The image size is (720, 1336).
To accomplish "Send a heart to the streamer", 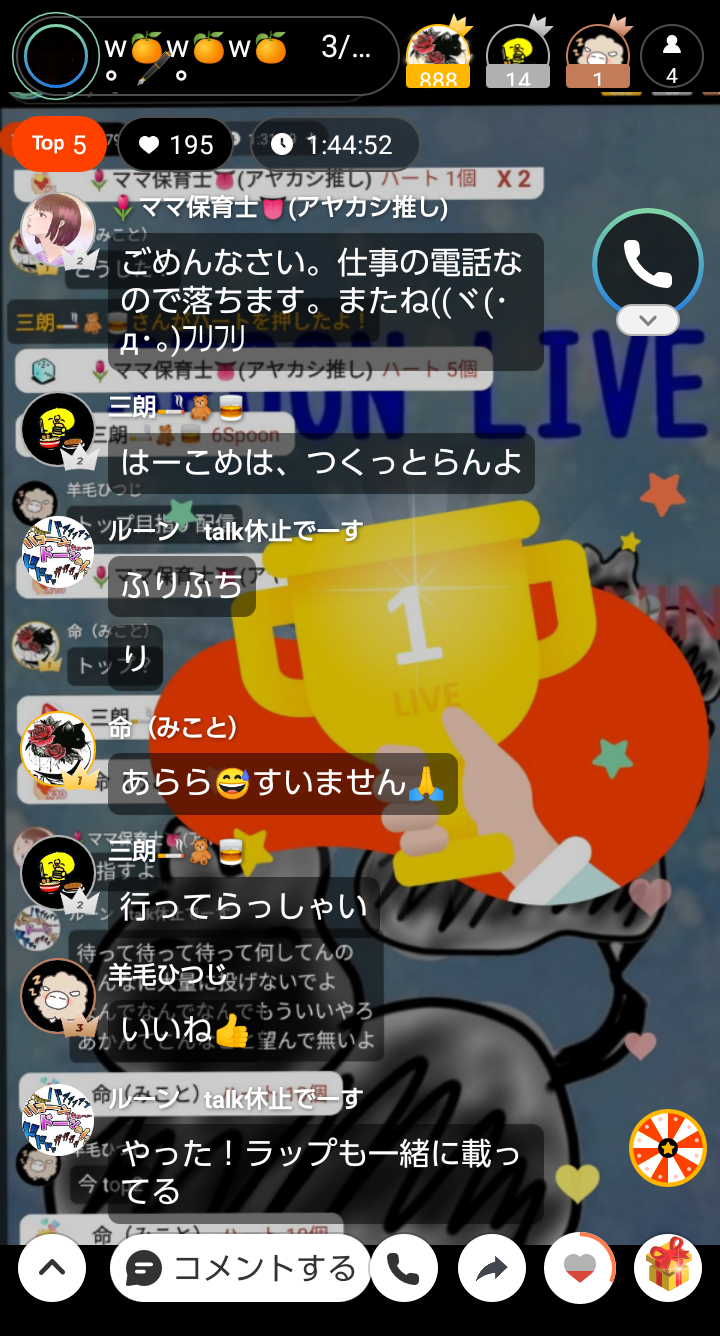I will pos(580,1269).
